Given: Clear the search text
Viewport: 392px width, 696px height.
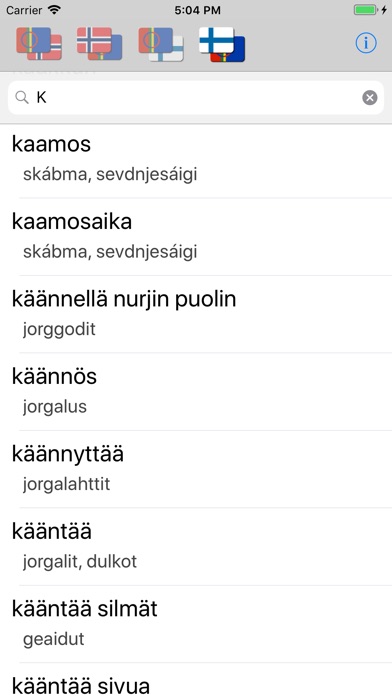Looking at the screenshot, I should coord(369,98).
